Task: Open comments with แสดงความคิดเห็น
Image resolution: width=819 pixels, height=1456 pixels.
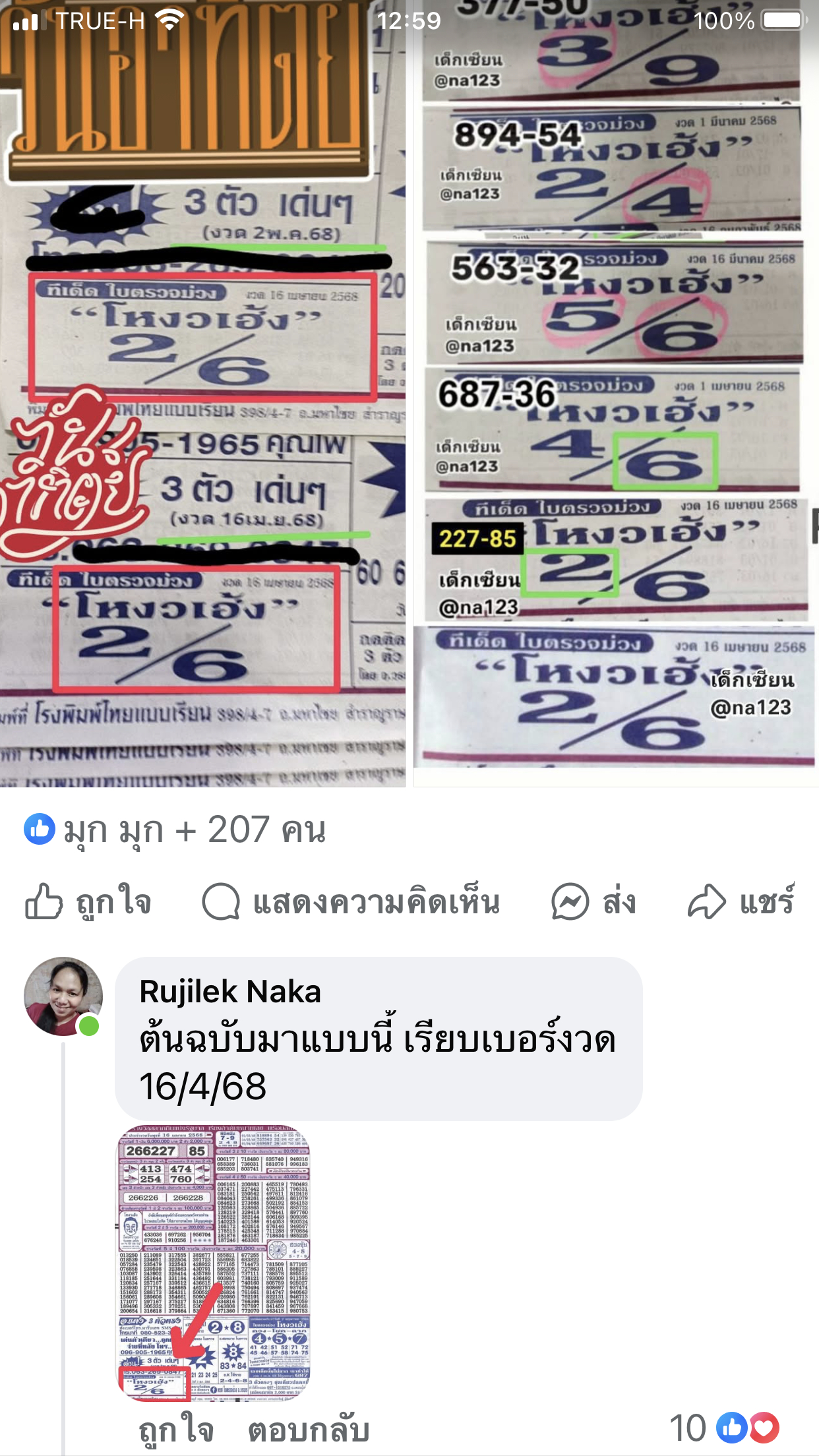Action: (351, 902)
